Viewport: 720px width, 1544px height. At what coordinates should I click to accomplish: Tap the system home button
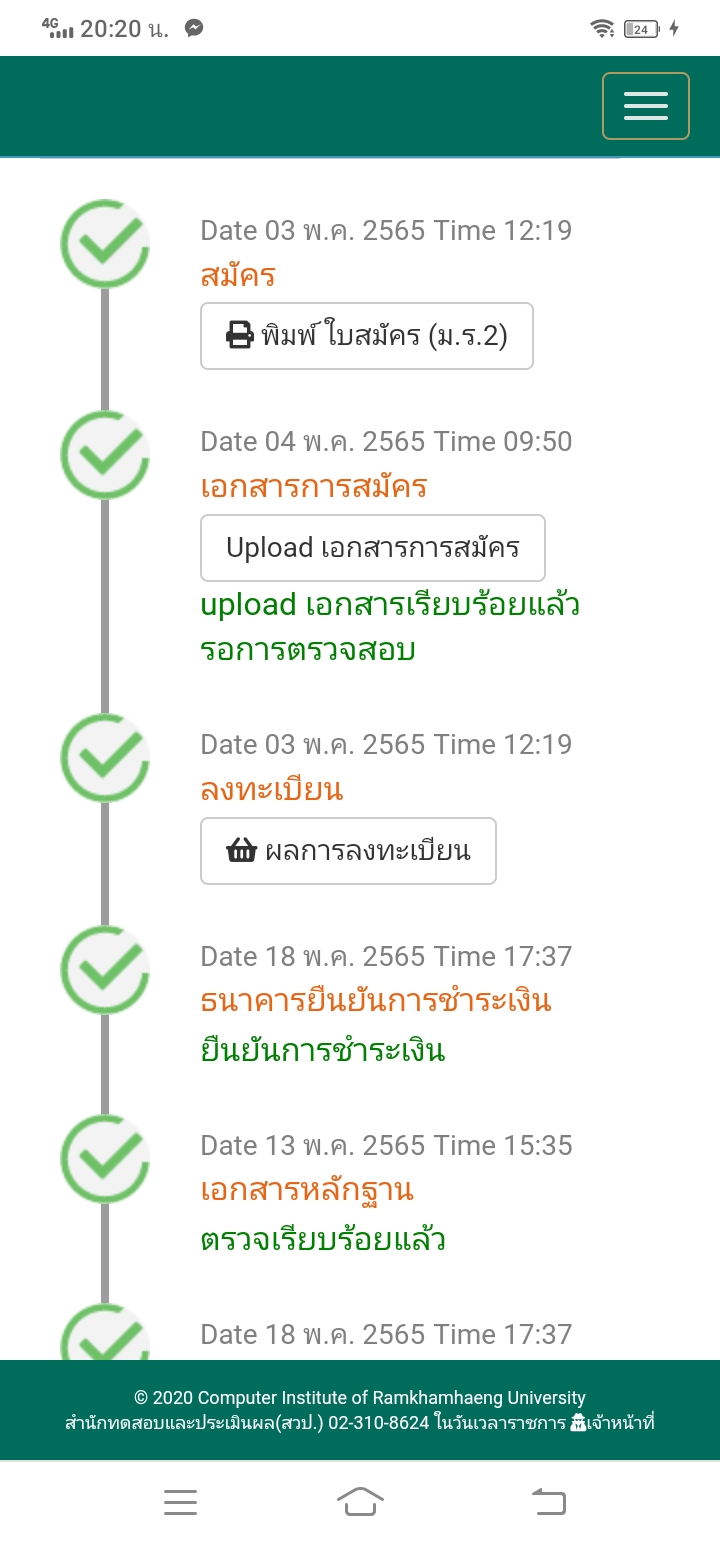click(x=360, y=1502)
